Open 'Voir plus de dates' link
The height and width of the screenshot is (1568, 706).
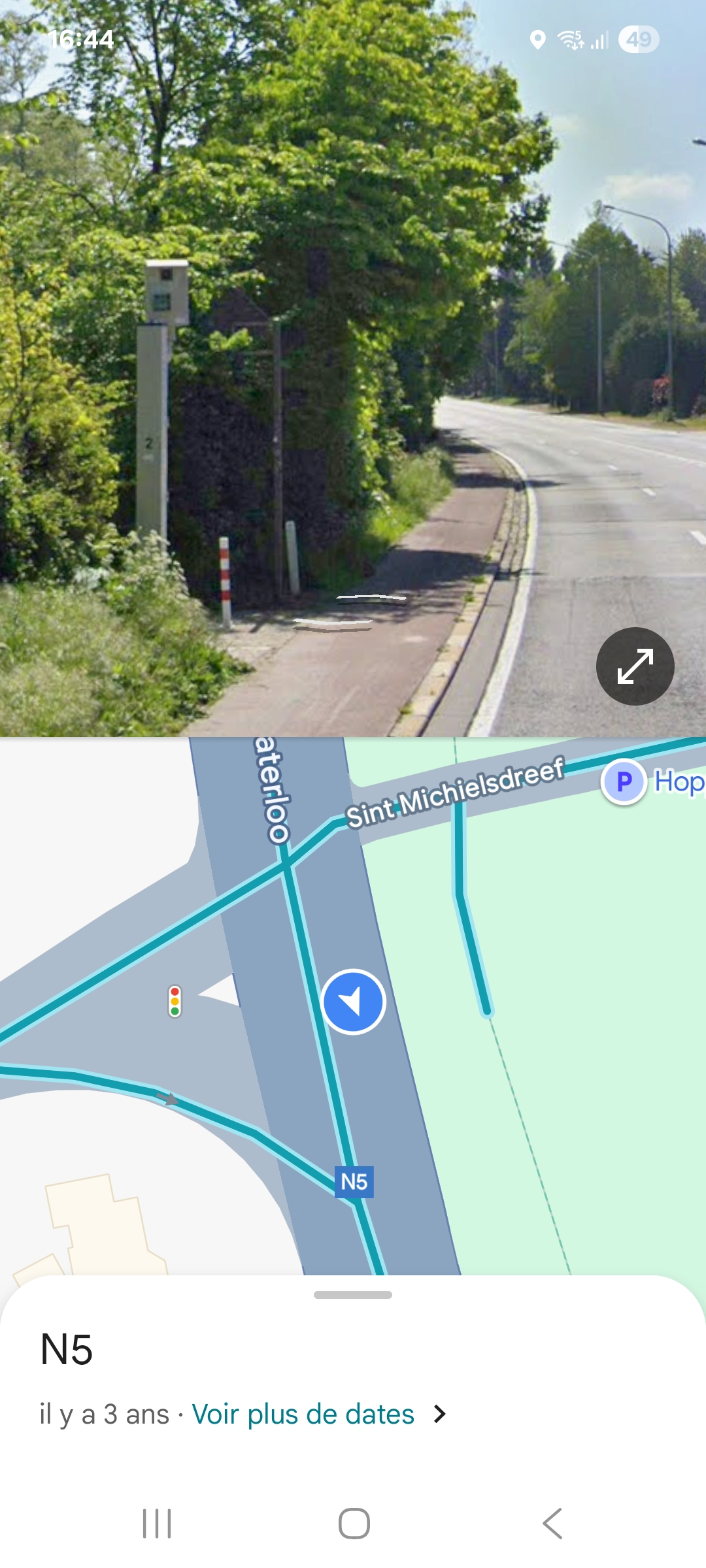303,1414
